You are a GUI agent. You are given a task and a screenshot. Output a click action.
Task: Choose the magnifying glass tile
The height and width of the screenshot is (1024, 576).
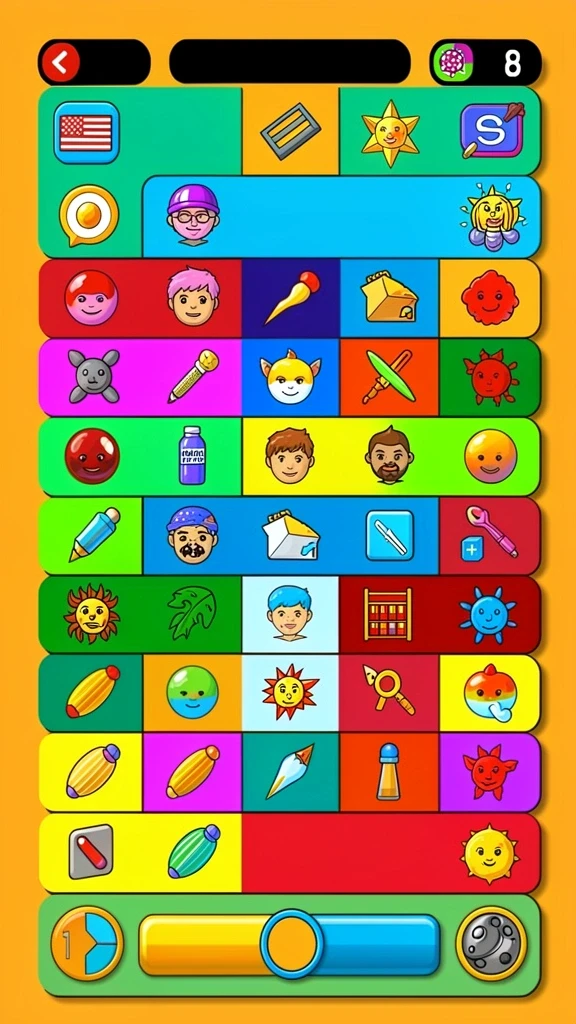click(389, 690)
